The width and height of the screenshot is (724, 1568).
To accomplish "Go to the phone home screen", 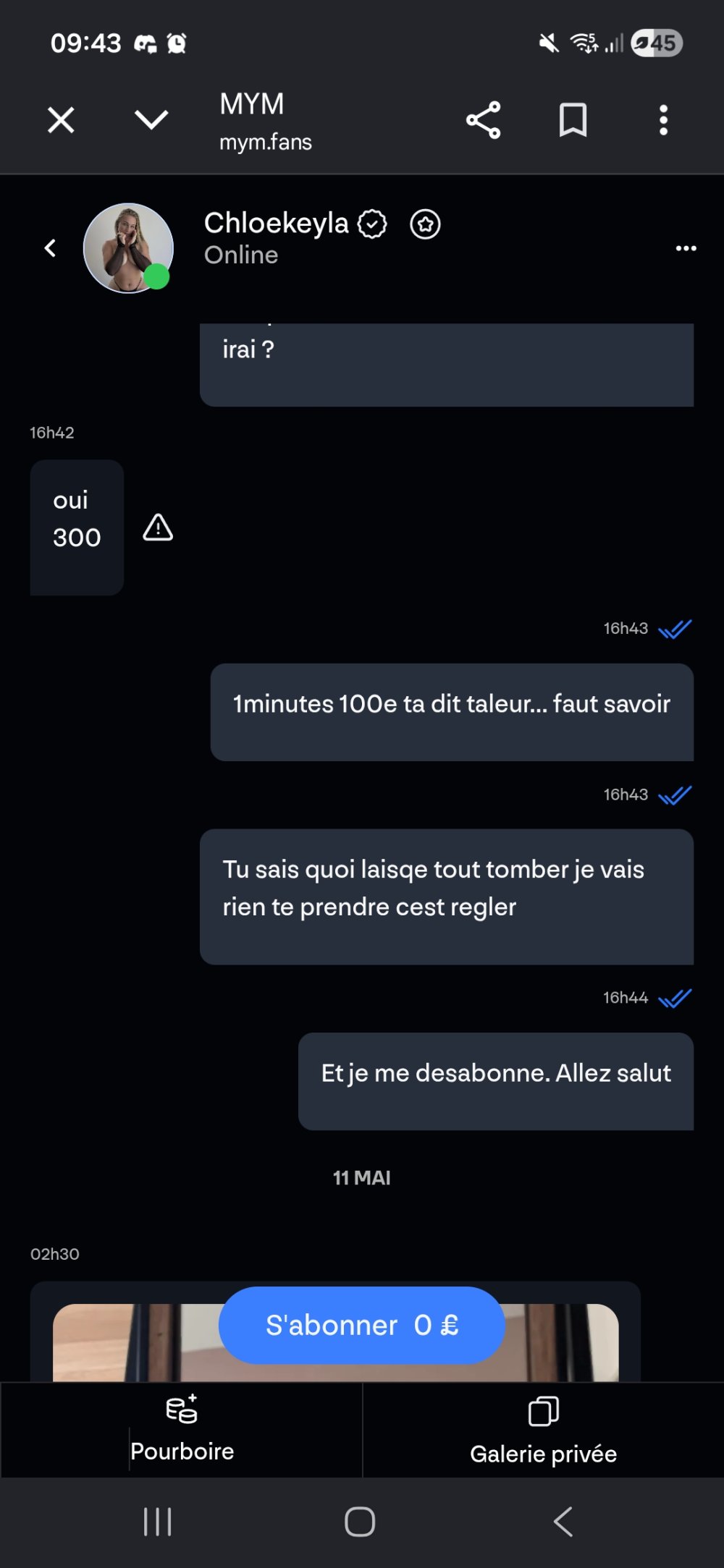I will 360,1522.
